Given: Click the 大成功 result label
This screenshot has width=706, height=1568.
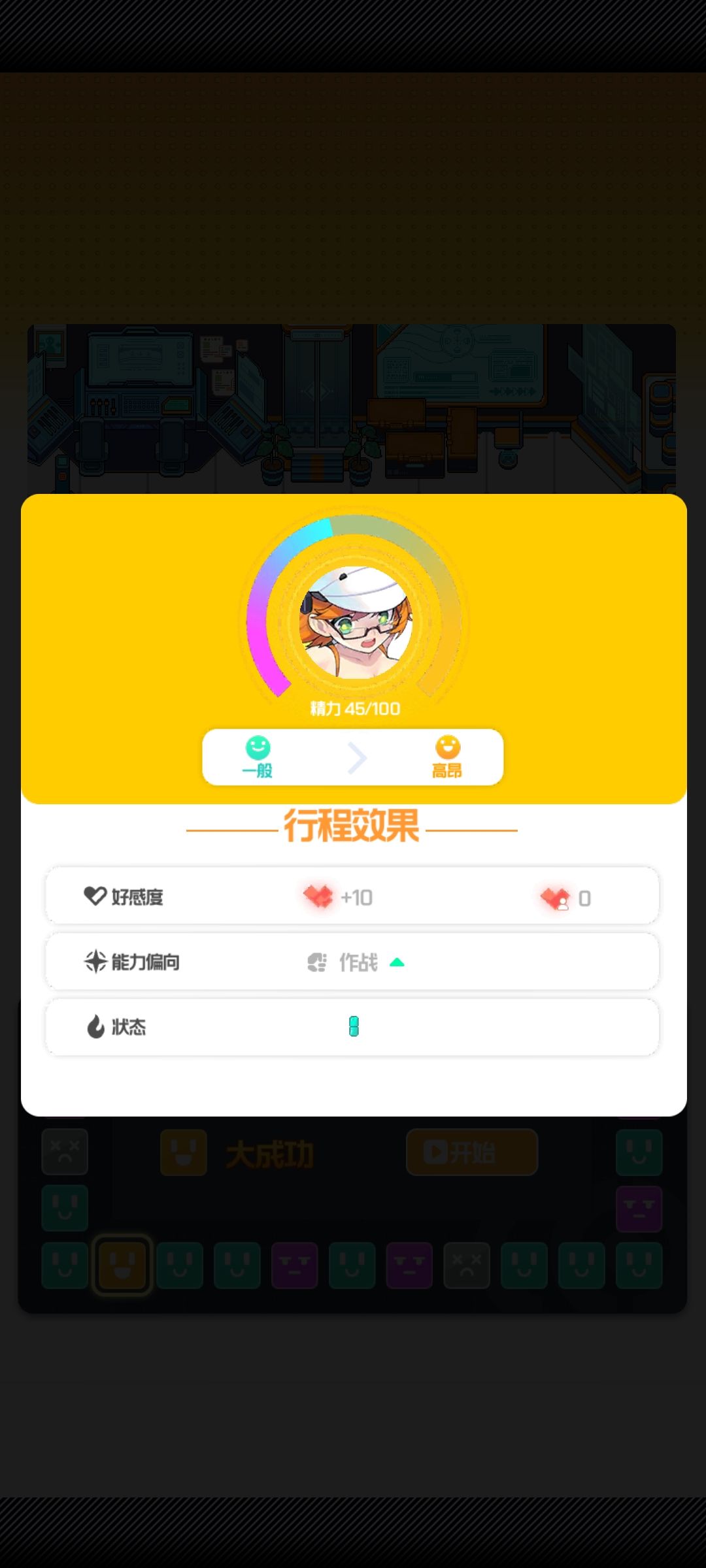Looking at the screenshot, I should (x=270, y=1152).
